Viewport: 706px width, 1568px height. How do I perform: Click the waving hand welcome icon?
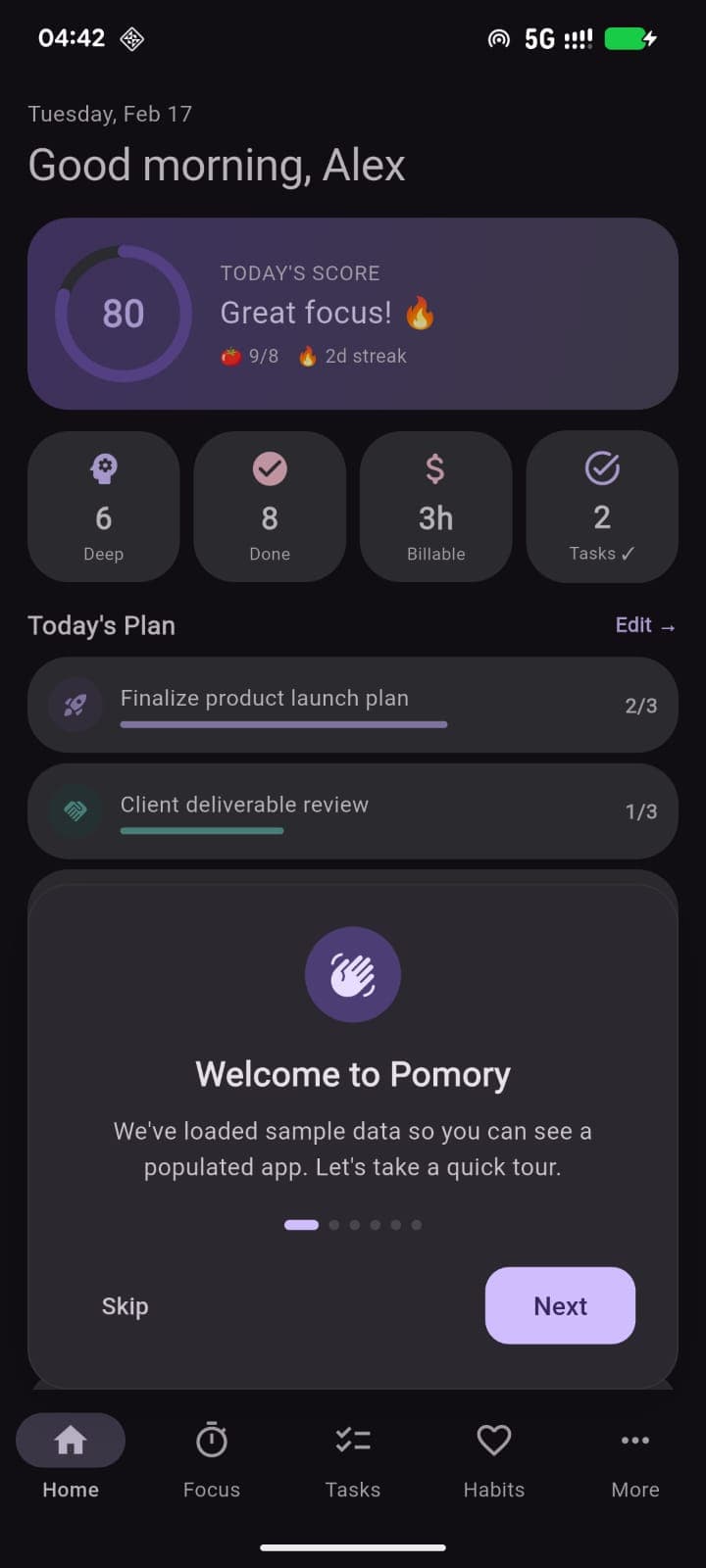click(353, 974)
